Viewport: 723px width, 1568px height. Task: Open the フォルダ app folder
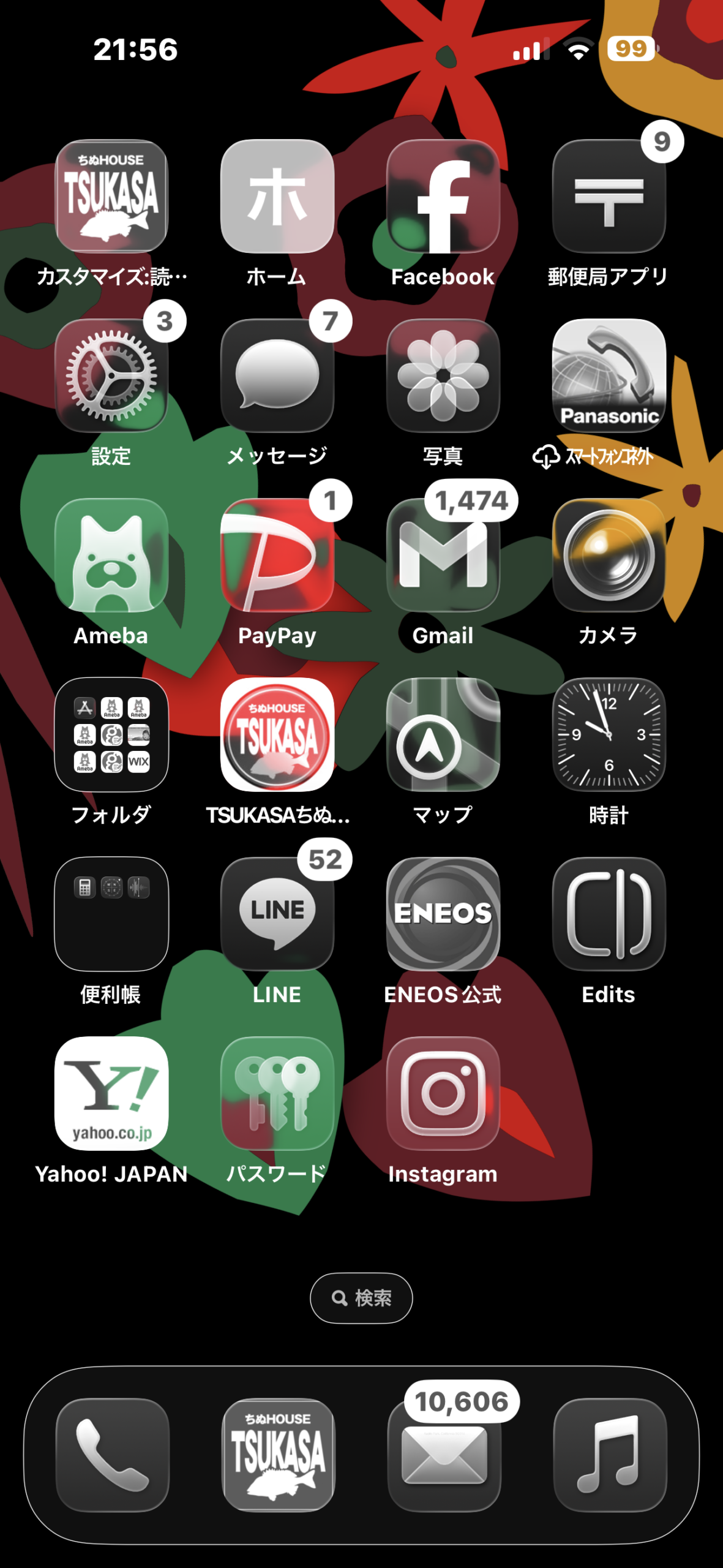coord(111,734)
